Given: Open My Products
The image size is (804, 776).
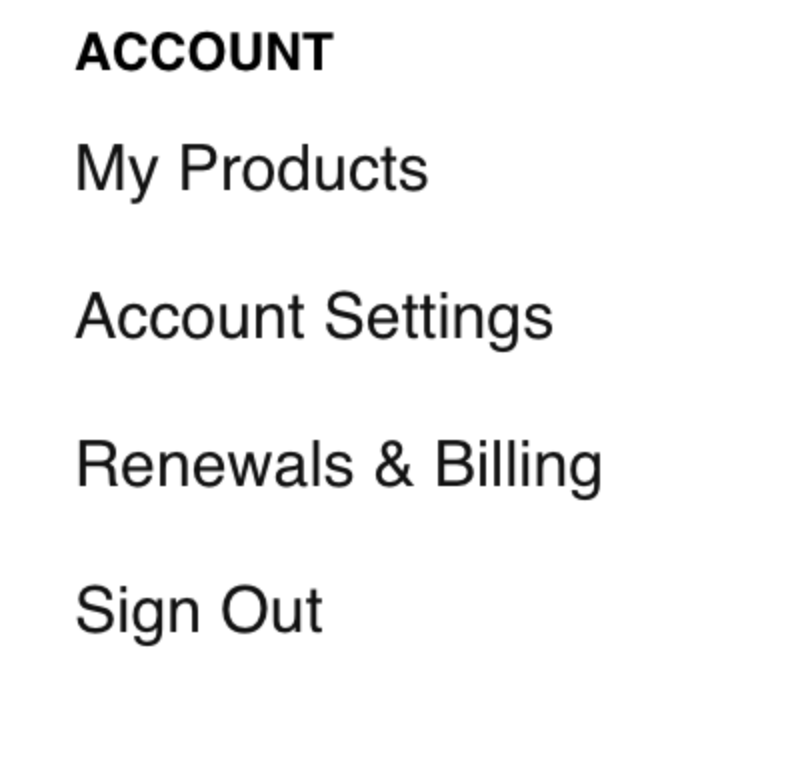Looking at the screenshot, I should [251, 168].
